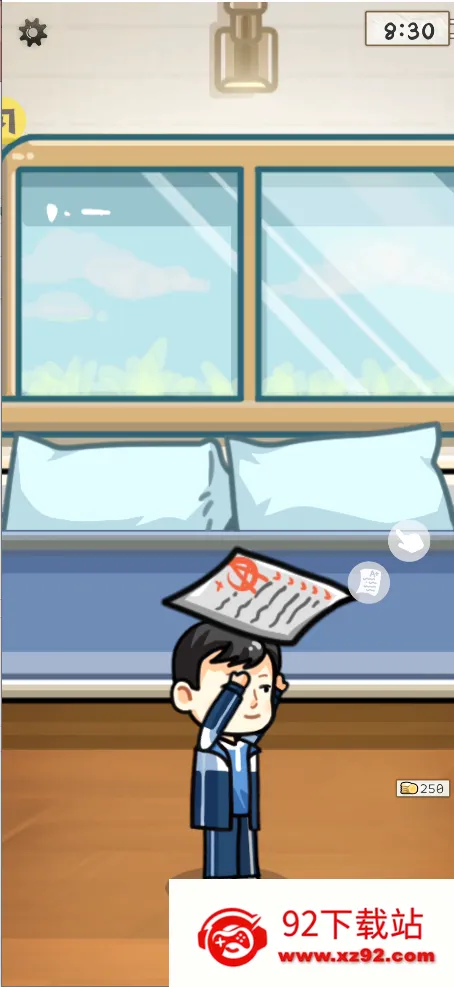Tap the hand interaction button
Image resolution: width=454 pixels, height=987 pixels.
[409, 540]
